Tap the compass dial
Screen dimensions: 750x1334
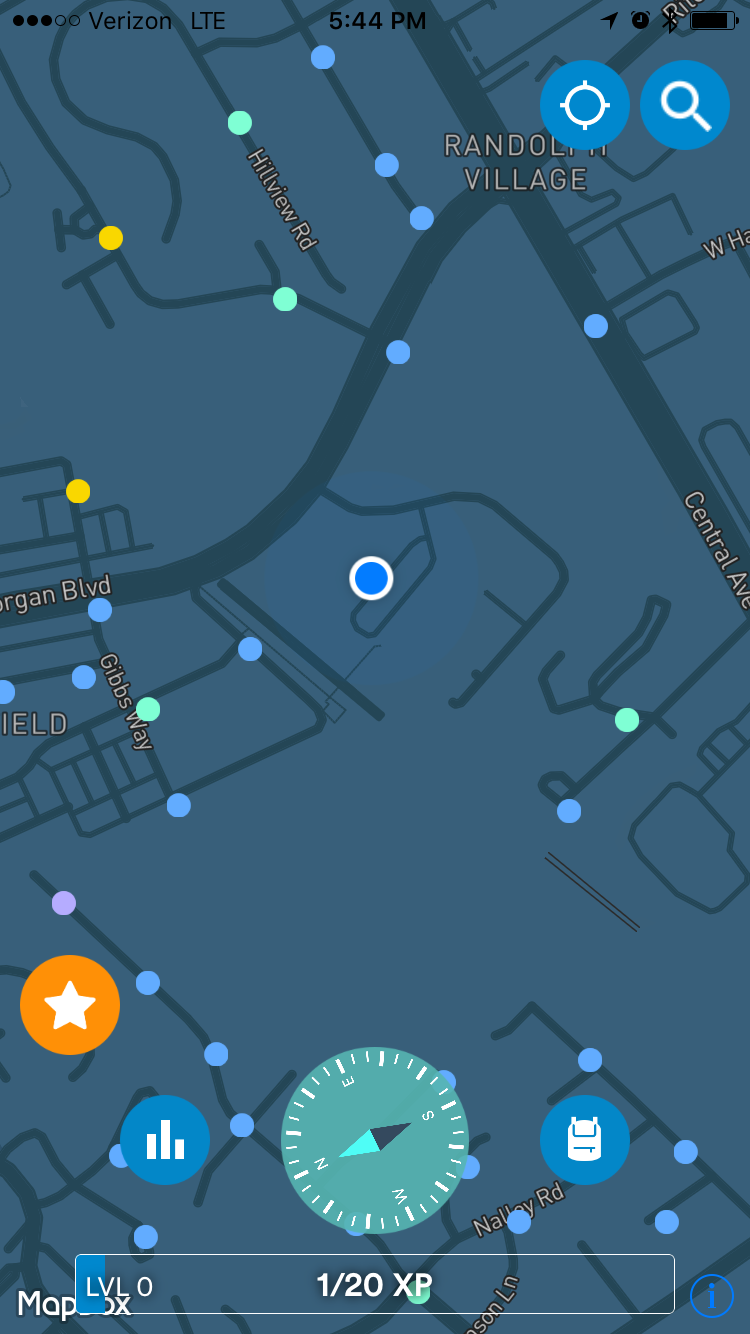point(375,1140)
